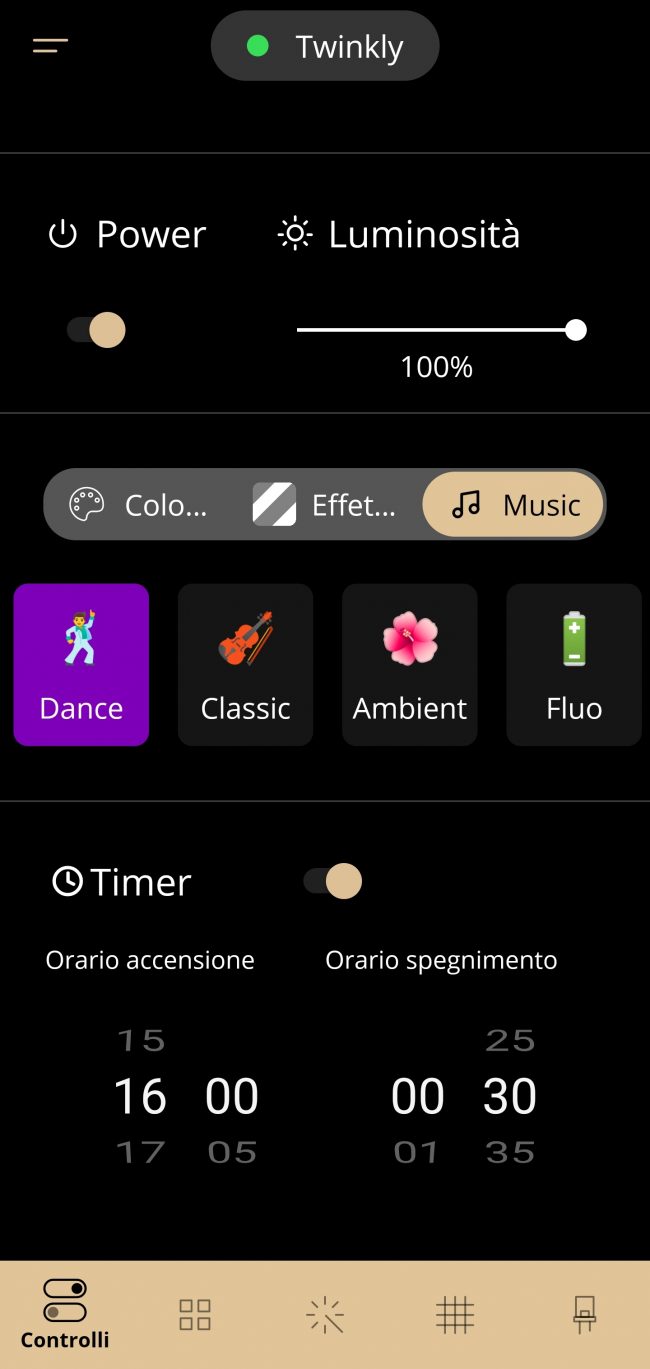Open the chair icon tab
The width and height of the screenshot is (650, 1369).
(585, 1314)
